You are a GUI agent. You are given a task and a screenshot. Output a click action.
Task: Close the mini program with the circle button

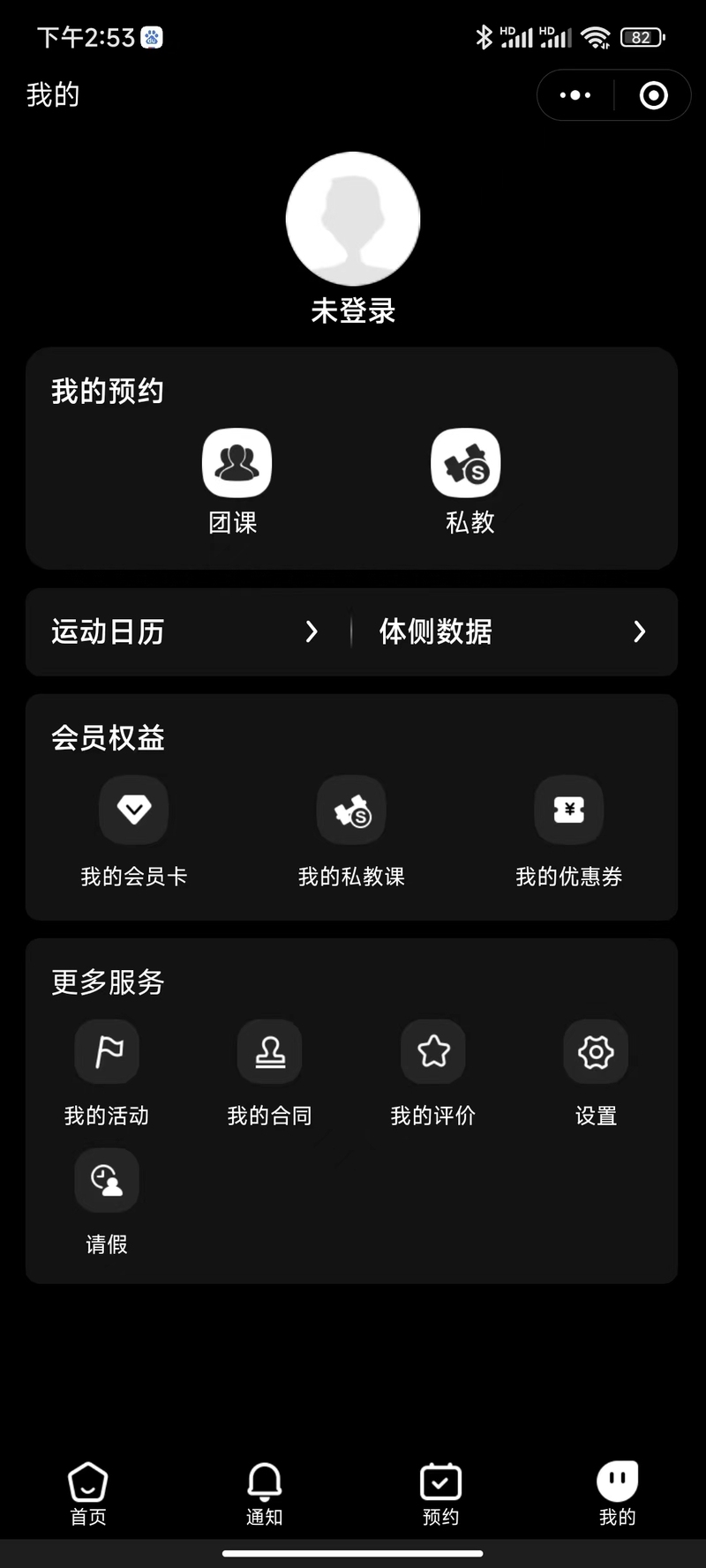click(x=653, y=95)
